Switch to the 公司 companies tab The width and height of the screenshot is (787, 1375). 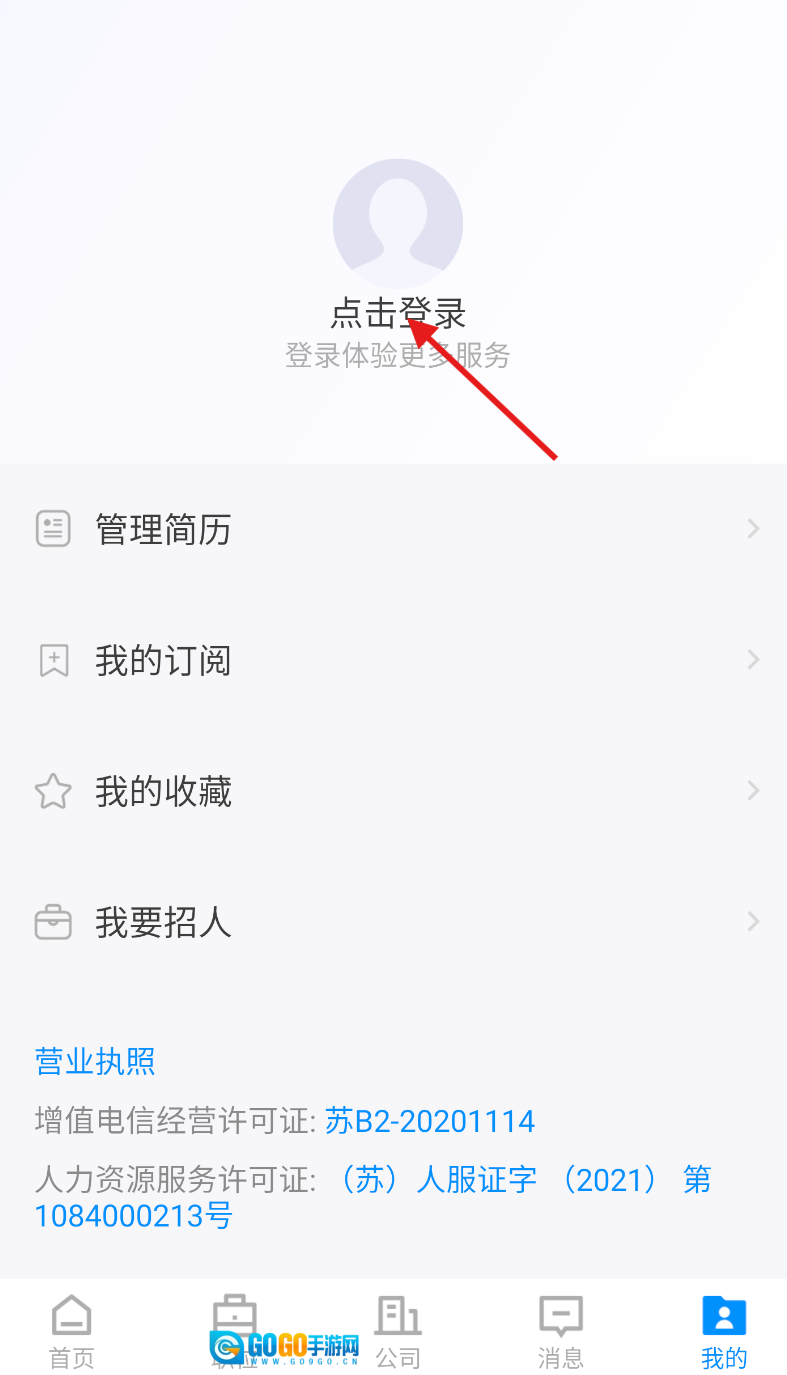tap(398, 1332)
